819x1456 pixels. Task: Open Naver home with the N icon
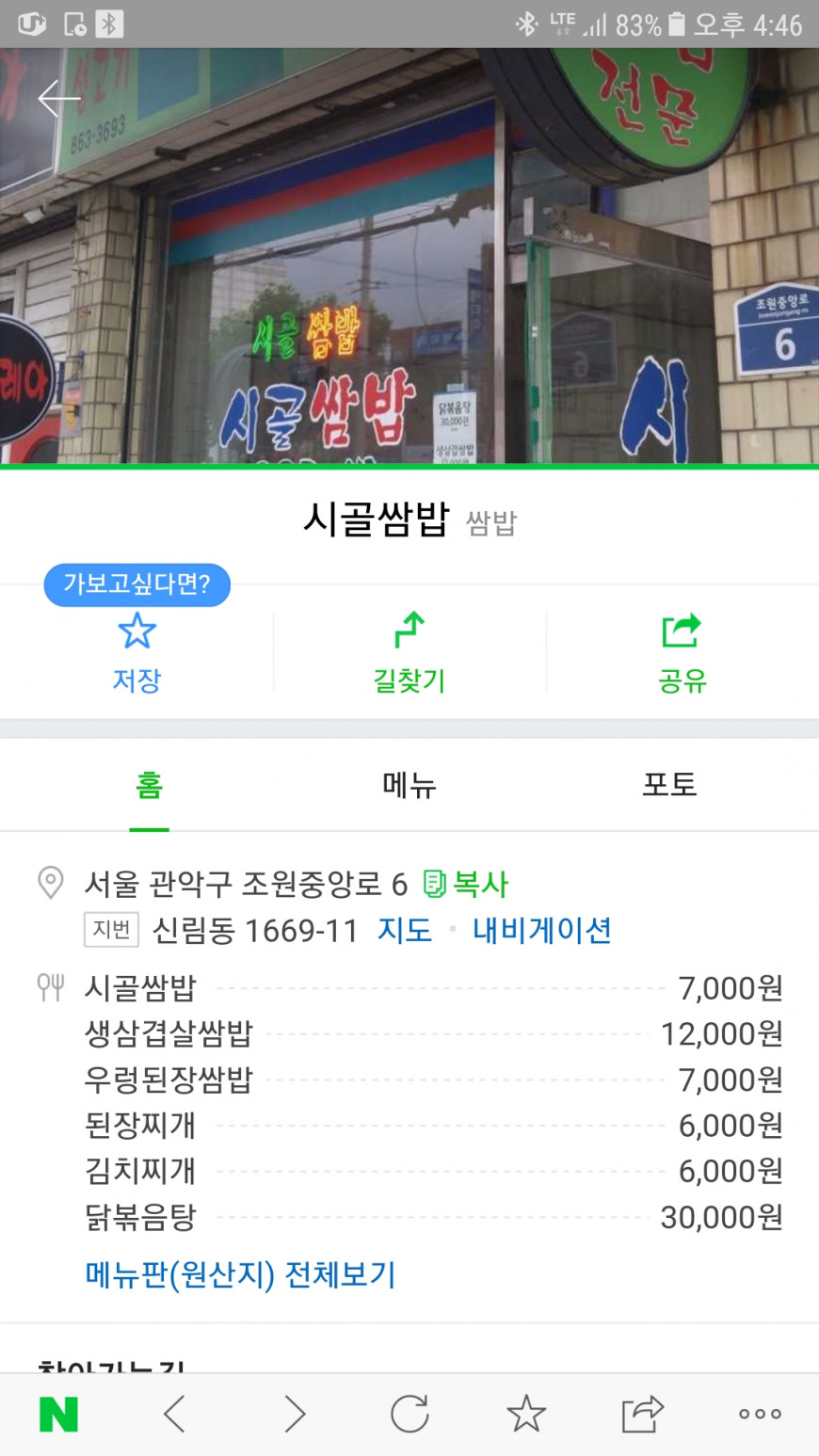[x=58, y=1414]
